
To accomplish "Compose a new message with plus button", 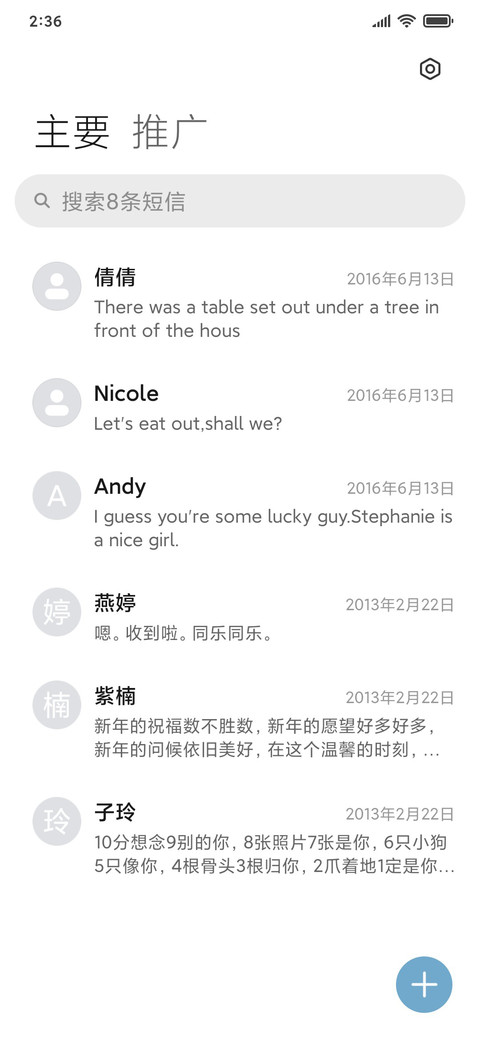I will 424,985.
